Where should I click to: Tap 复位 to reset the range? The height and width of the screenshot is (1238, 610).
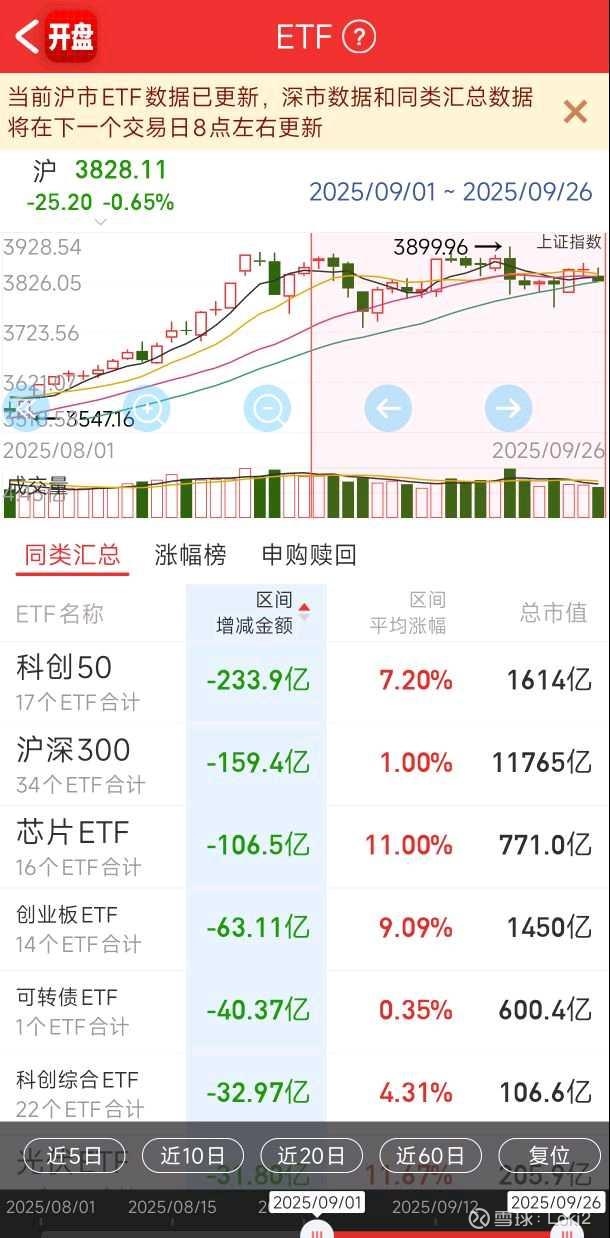[x=549, y=1156]
